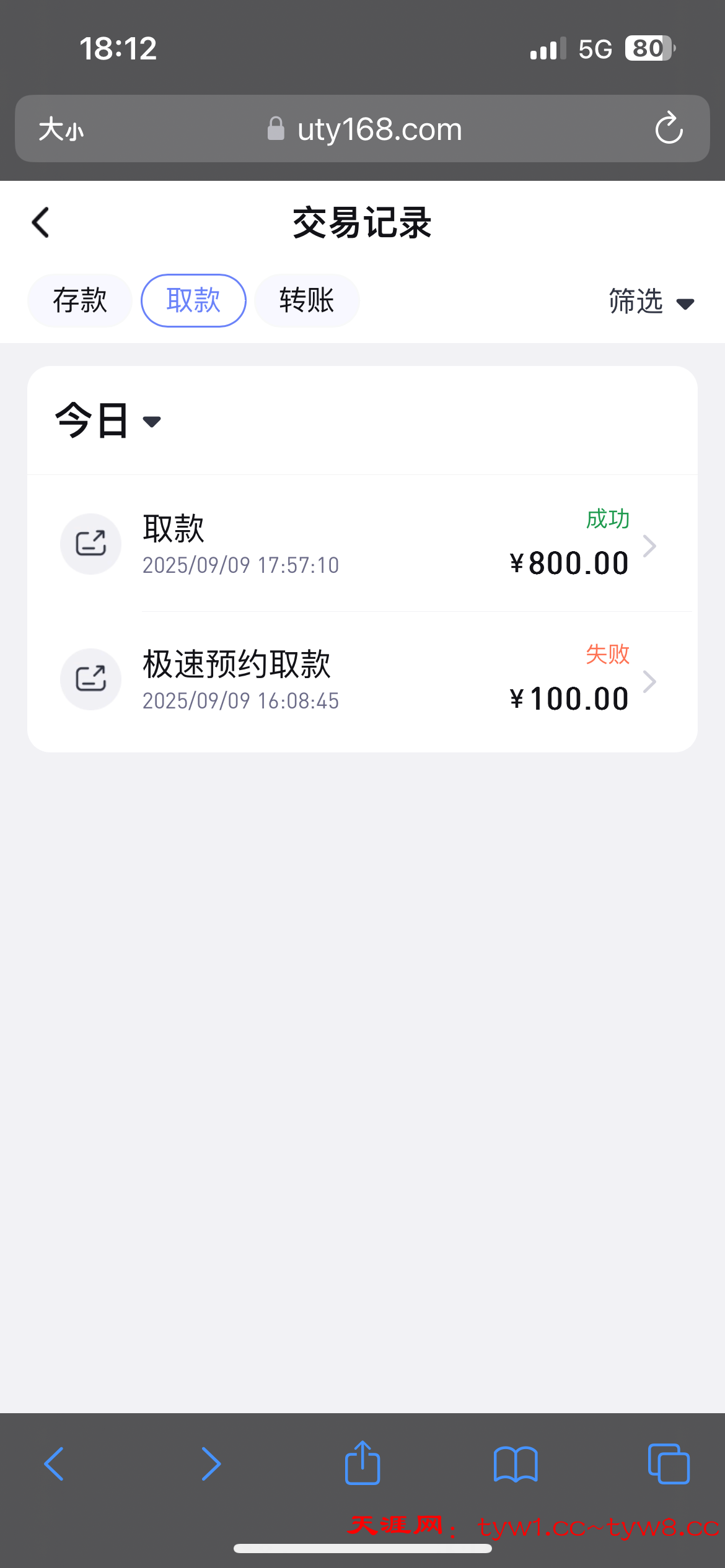
Task: Open the 筛选 filter dropdown
Action: pyautogui.click(x=651, y=302)
